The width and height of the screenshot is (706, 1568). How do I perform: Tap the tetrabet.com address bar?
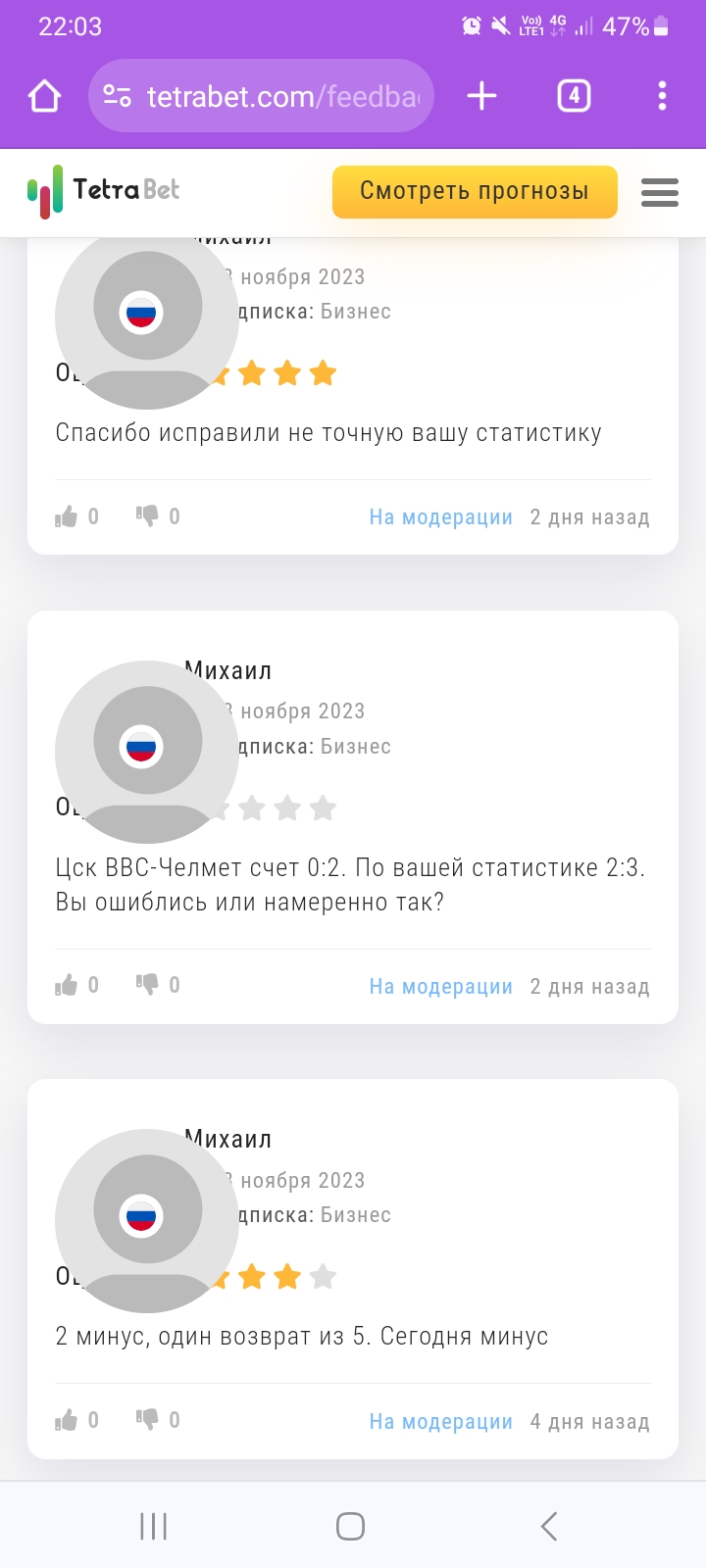pos(261,96)
